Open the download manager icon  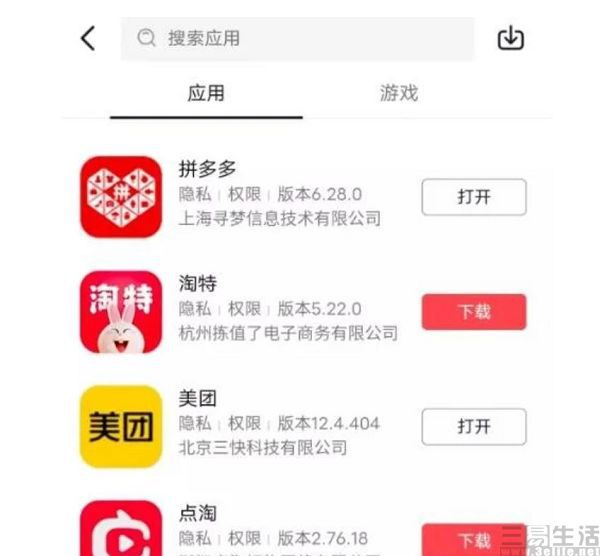tap(511, 39)
